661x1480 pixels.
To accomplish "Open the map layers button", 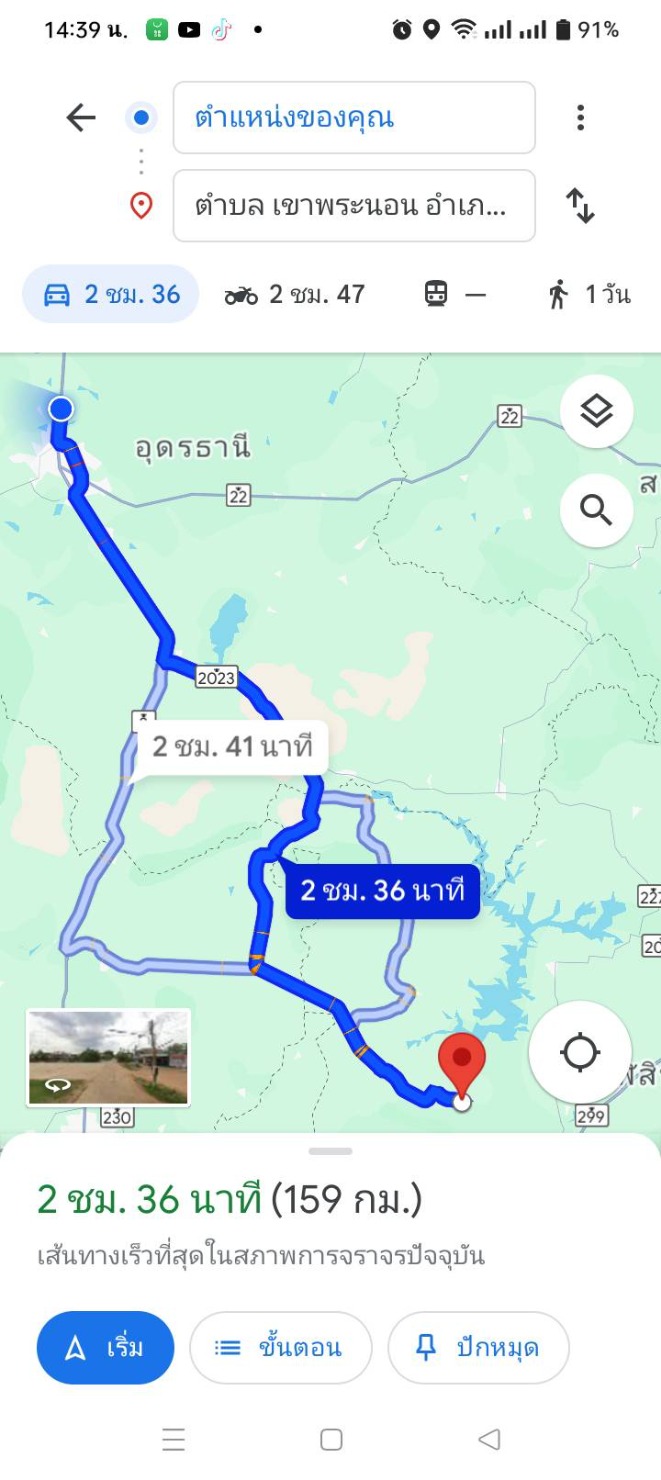I will pyautogui.click(x=596, y=411).
